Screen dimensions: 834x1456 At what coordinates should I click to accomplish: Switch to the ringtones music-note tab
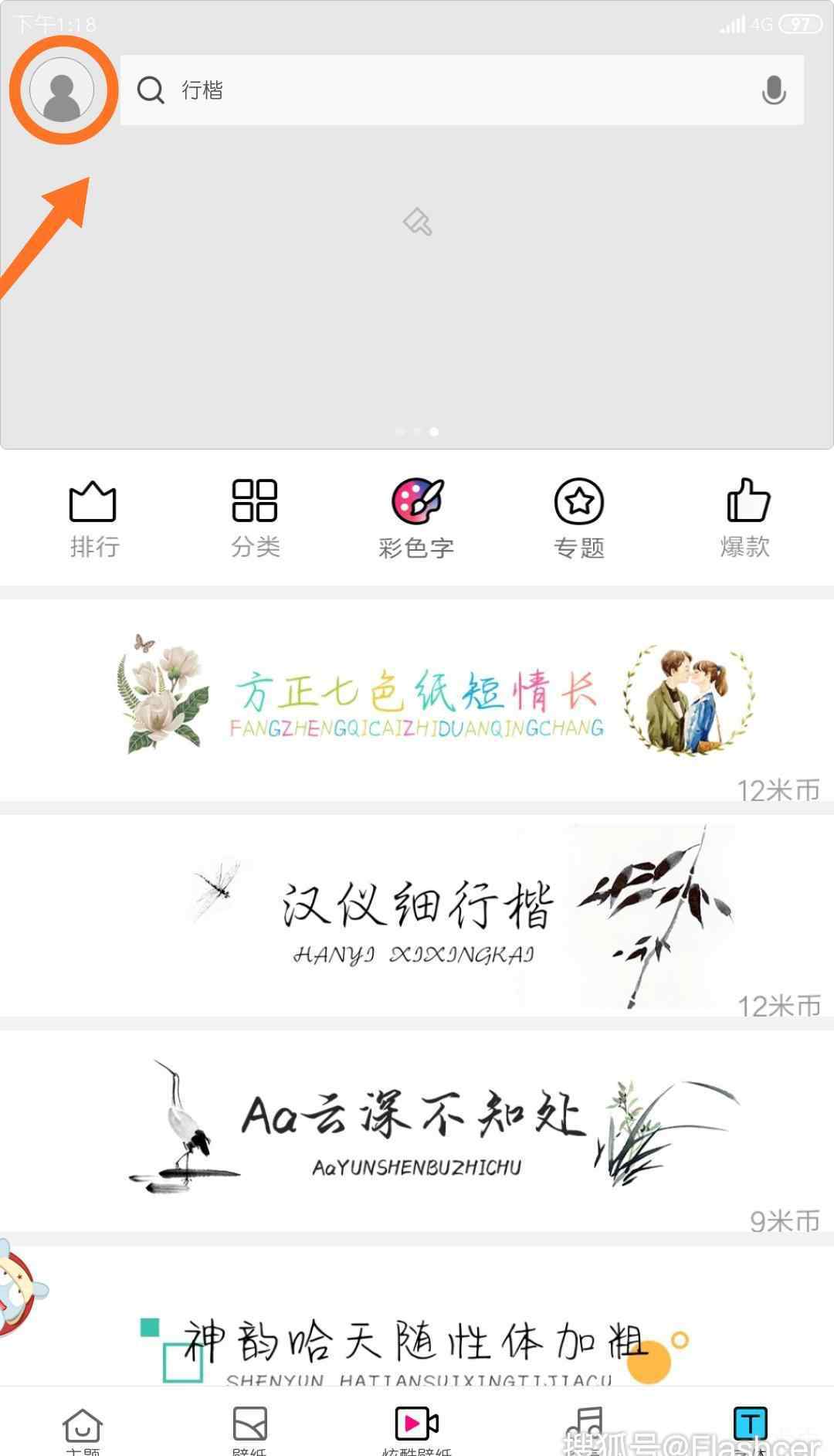click(x=585, y=1429)
